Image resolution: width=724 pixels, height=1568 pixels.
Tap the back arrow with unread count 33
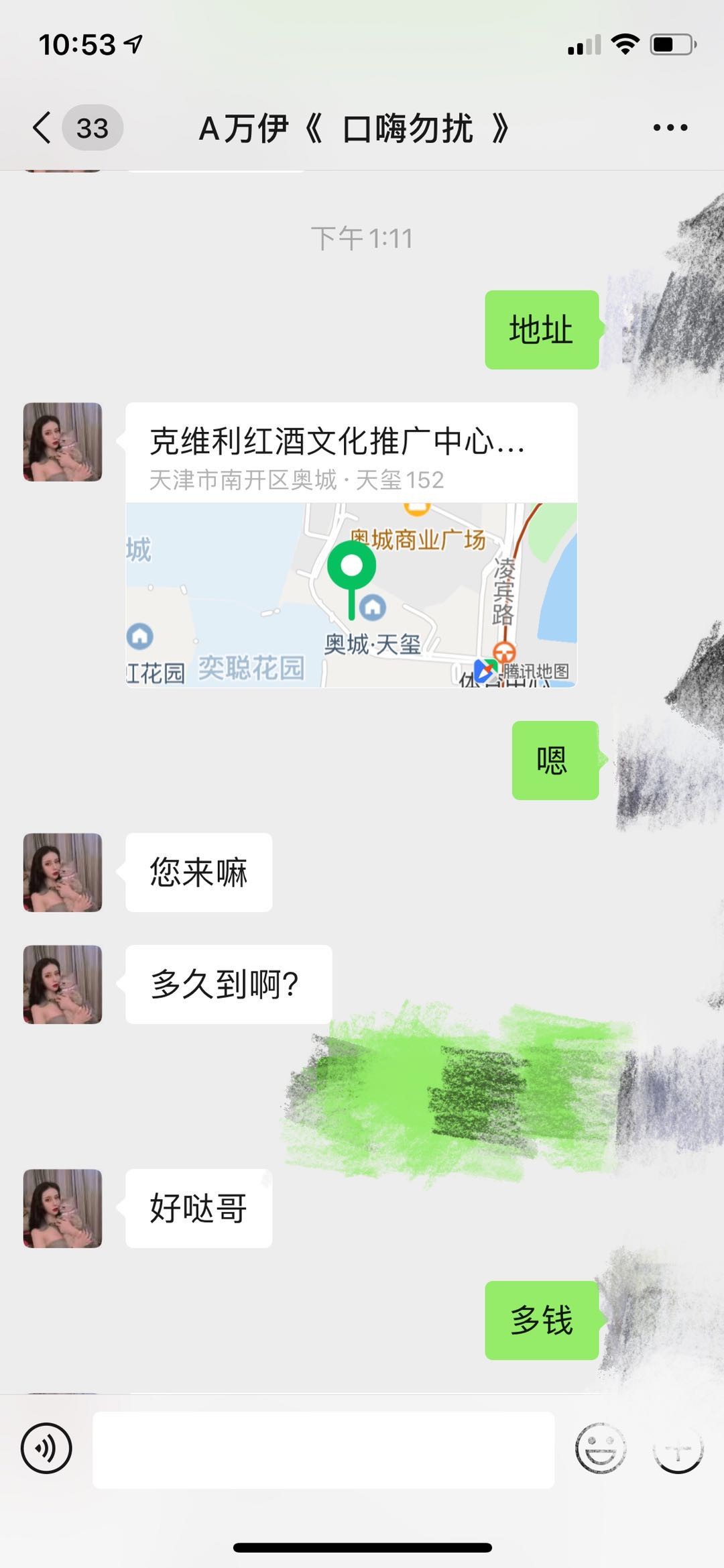(42, 127)
